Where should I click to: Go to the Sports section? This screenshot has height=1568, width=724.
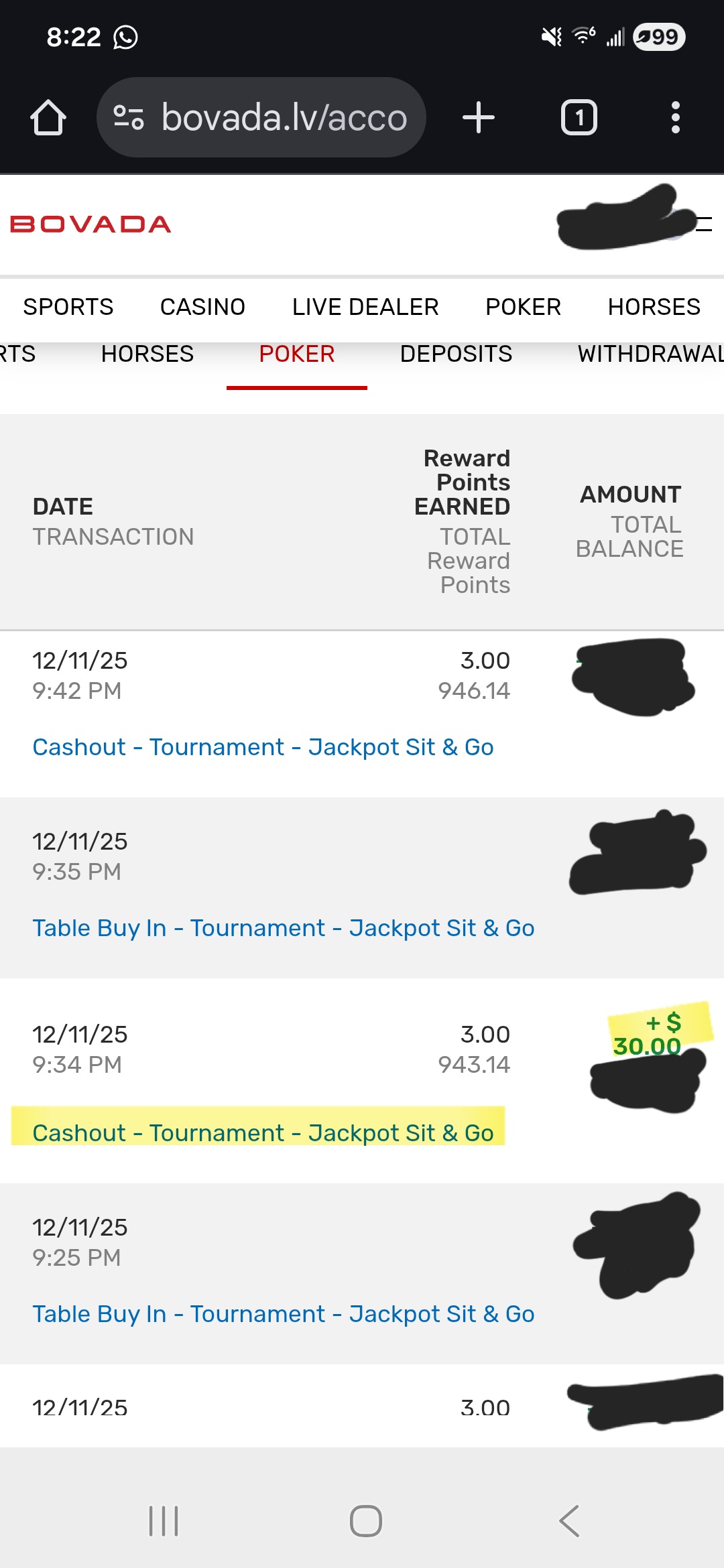pos(68,307)
